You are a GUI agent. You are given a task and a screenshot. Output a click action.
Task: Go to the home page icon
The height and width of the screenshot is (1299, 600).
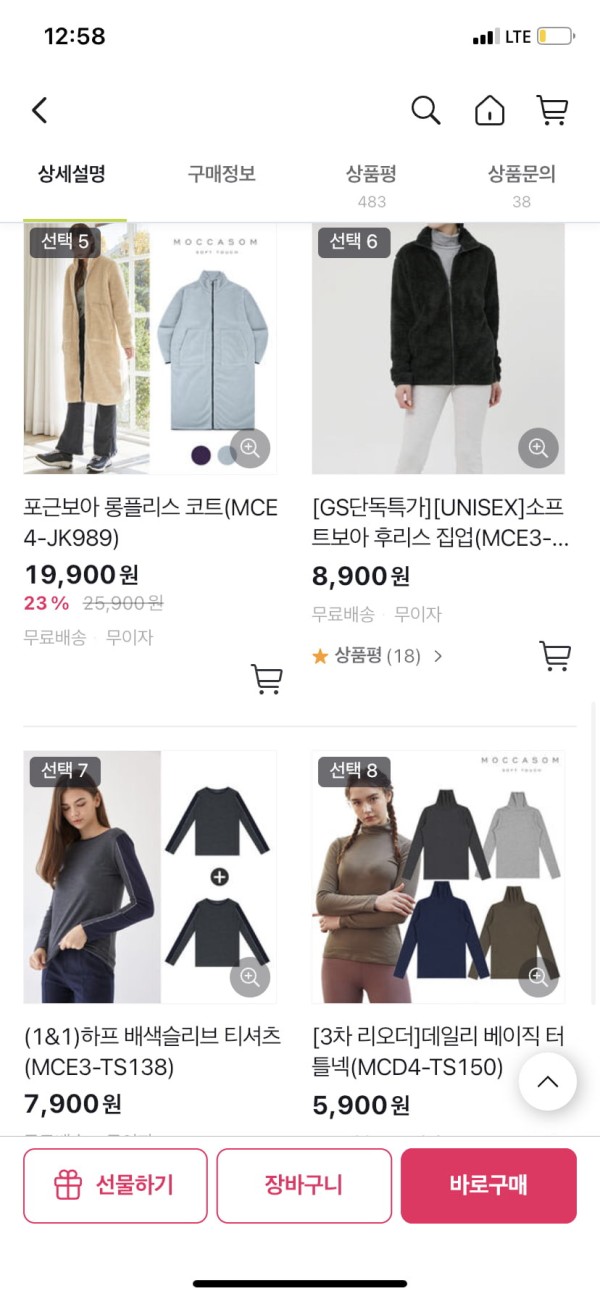pyautogui.click(x=489, y=110)
